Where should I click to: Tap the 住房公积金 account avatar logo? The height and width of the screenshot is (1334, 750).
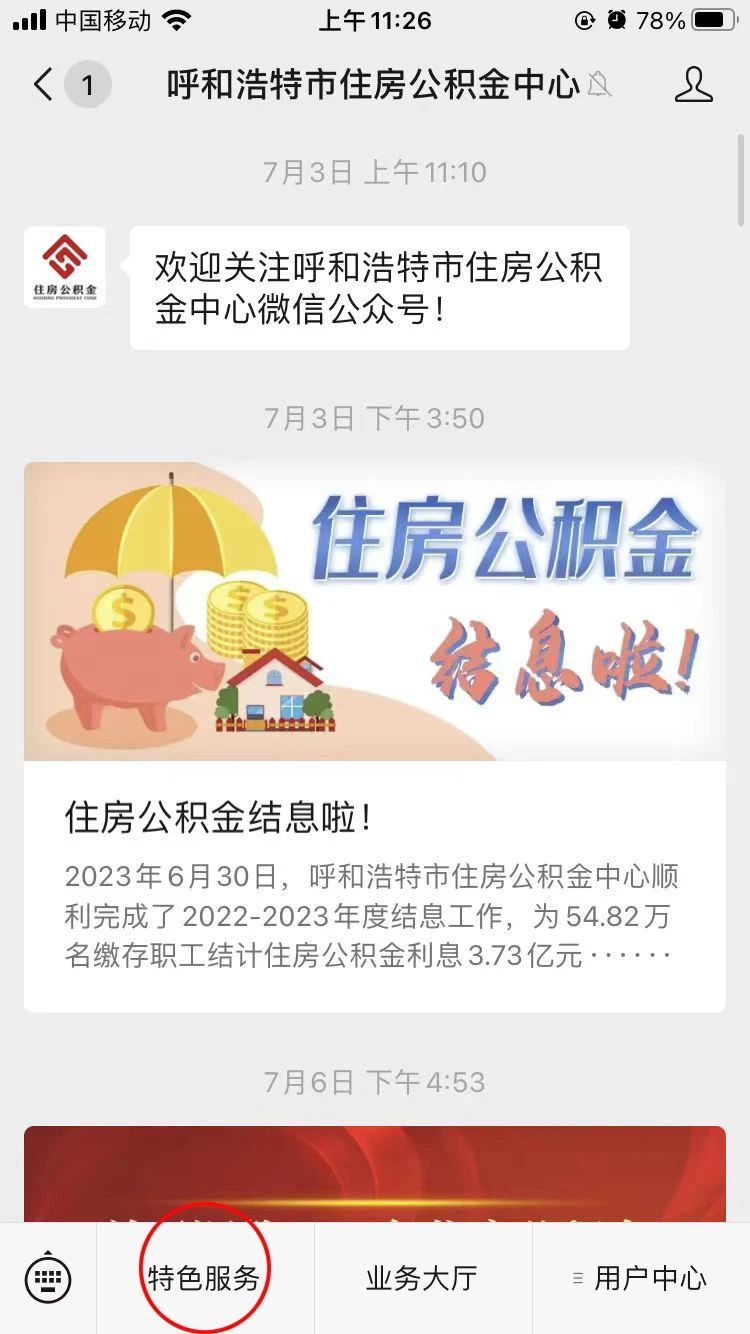[65, 266]
